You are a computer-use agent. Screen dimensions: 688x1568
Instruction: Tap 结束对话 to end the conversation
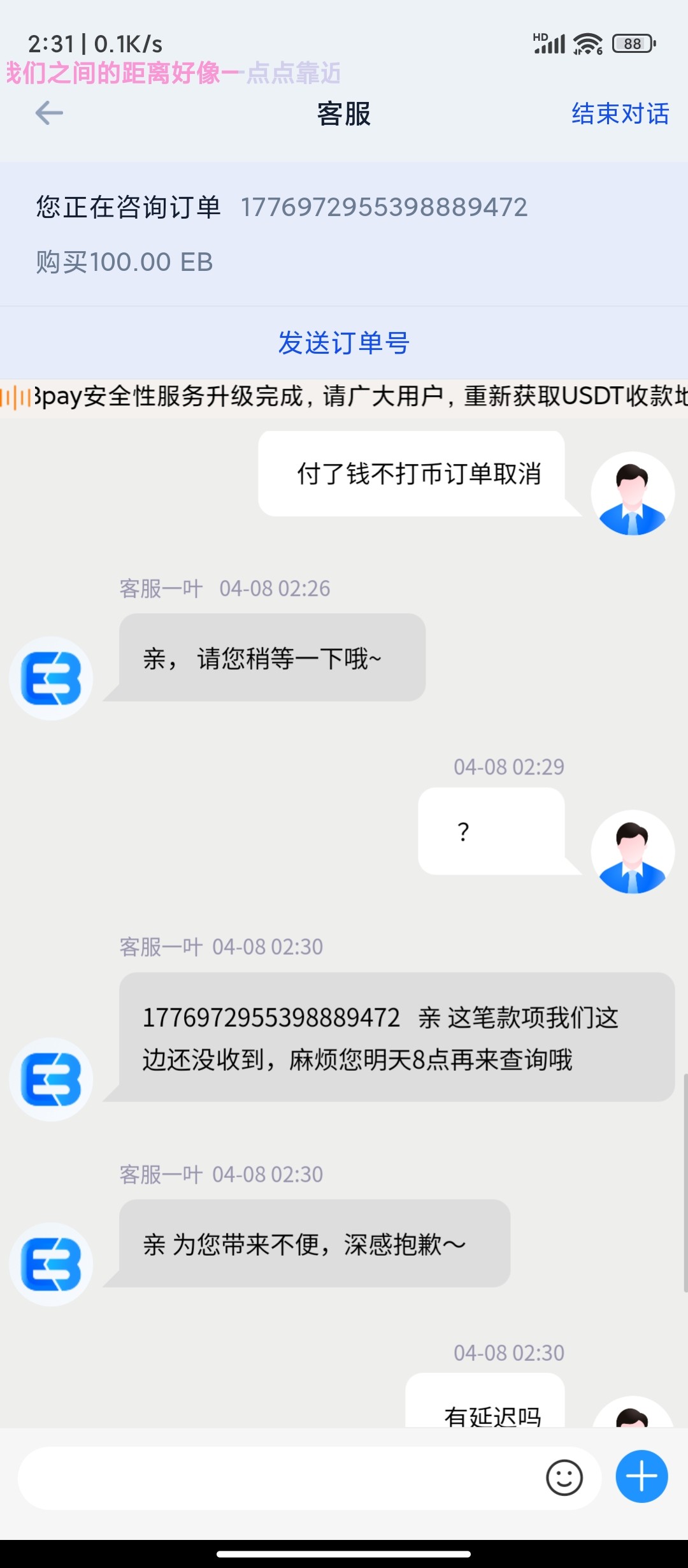[x=620, y=114]
